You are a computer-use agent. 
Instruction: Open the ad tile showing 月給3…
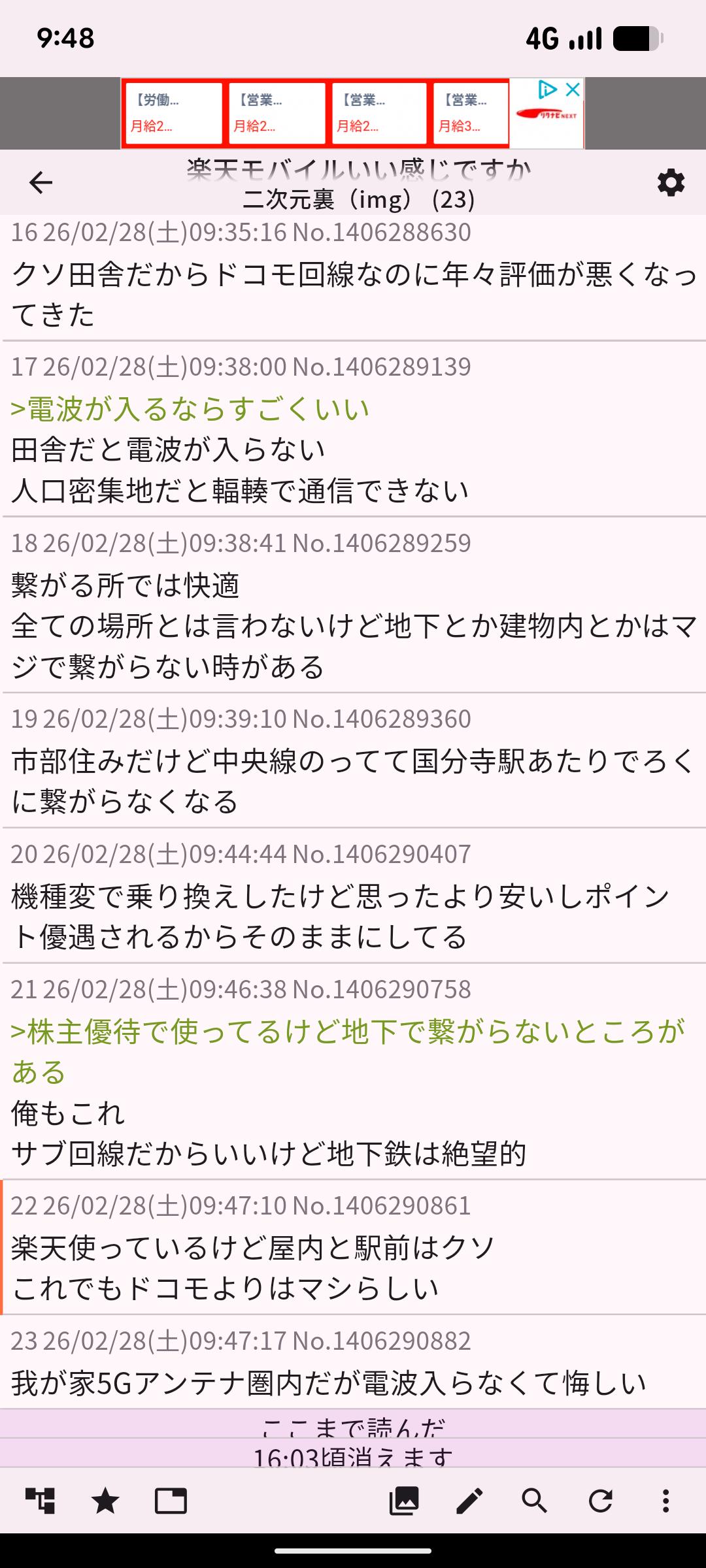470,113
